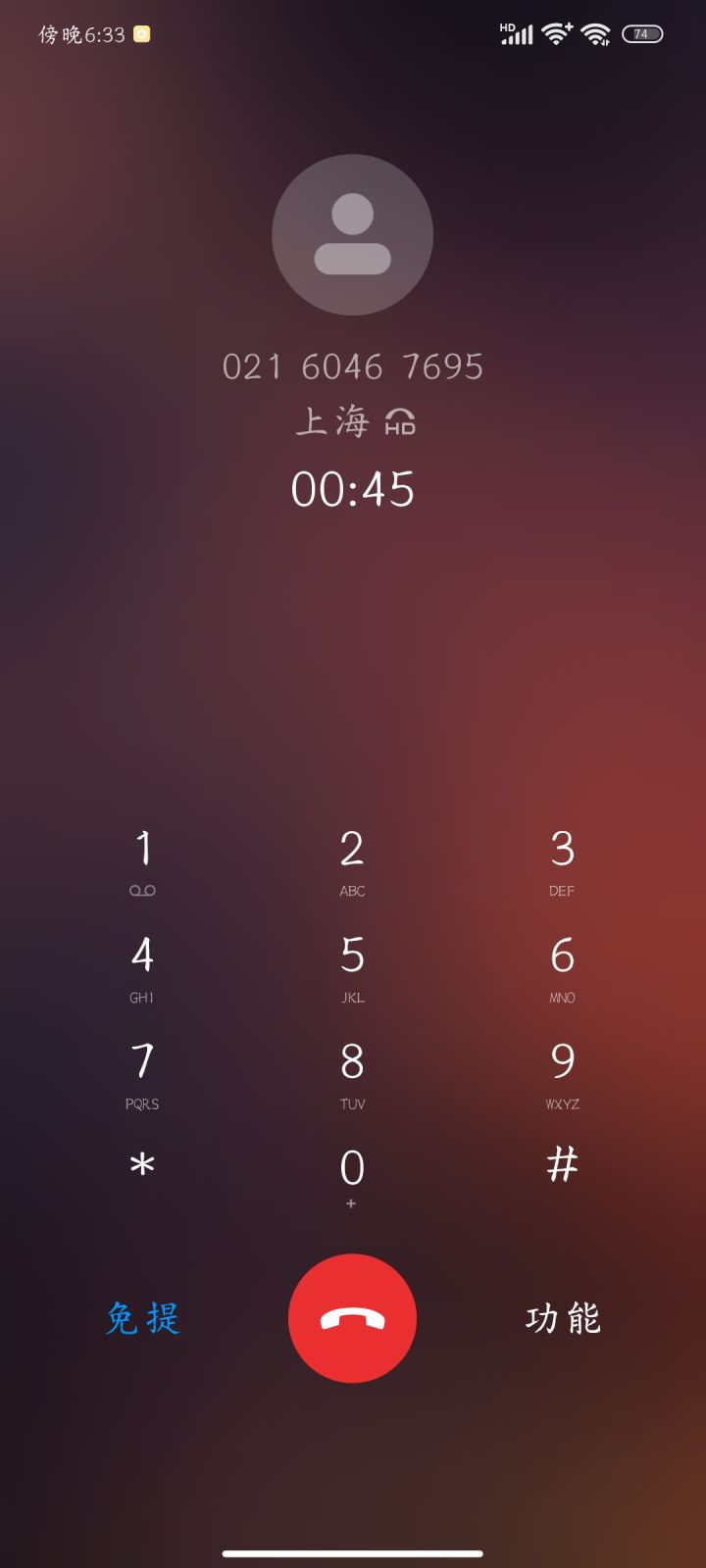The image size is (706, 1568).
Task: End the ongoing call
Action: click(x=352, y=1318)
